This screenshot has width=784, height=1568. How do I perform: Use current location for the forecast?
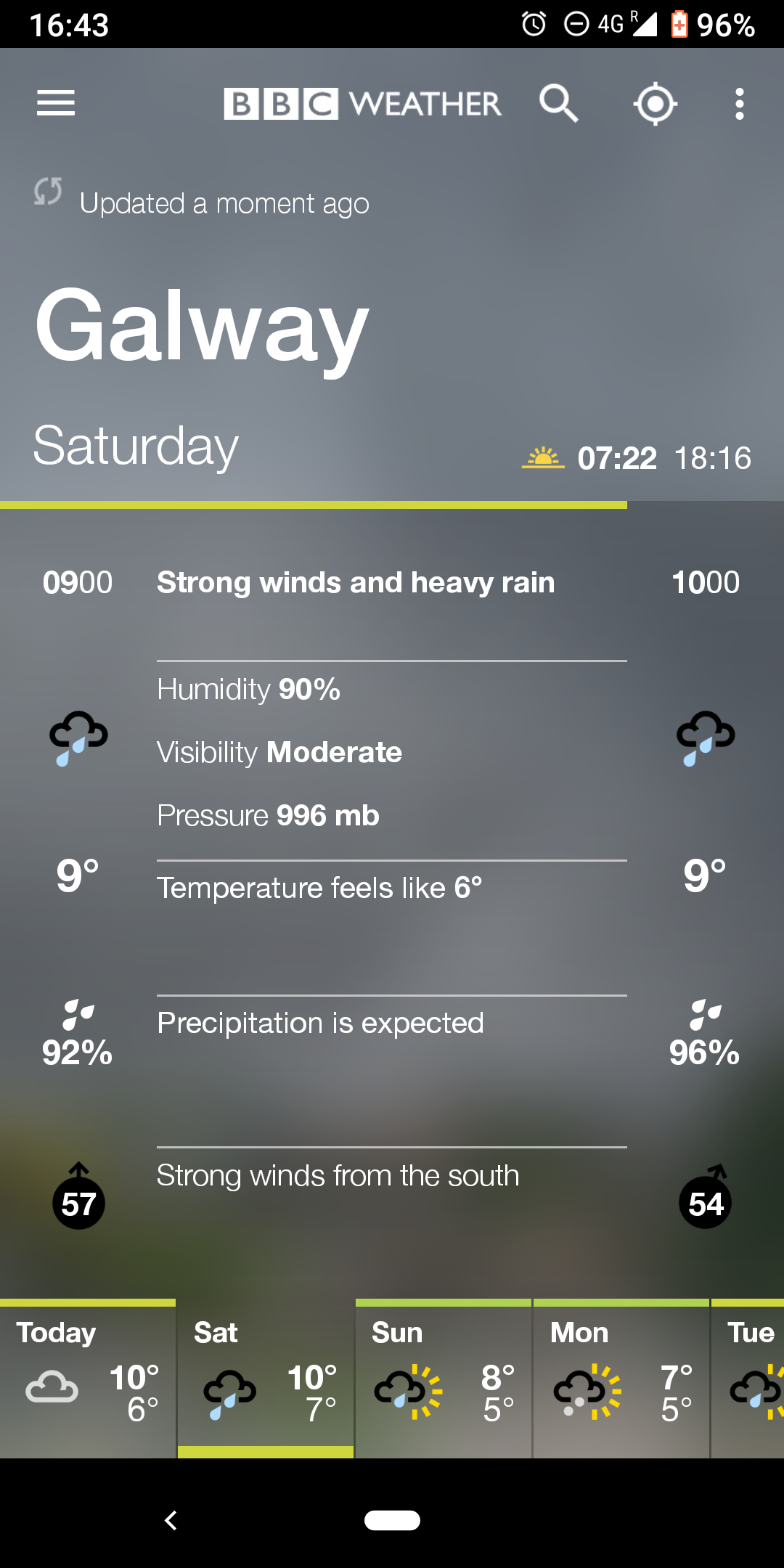(655, 103)
